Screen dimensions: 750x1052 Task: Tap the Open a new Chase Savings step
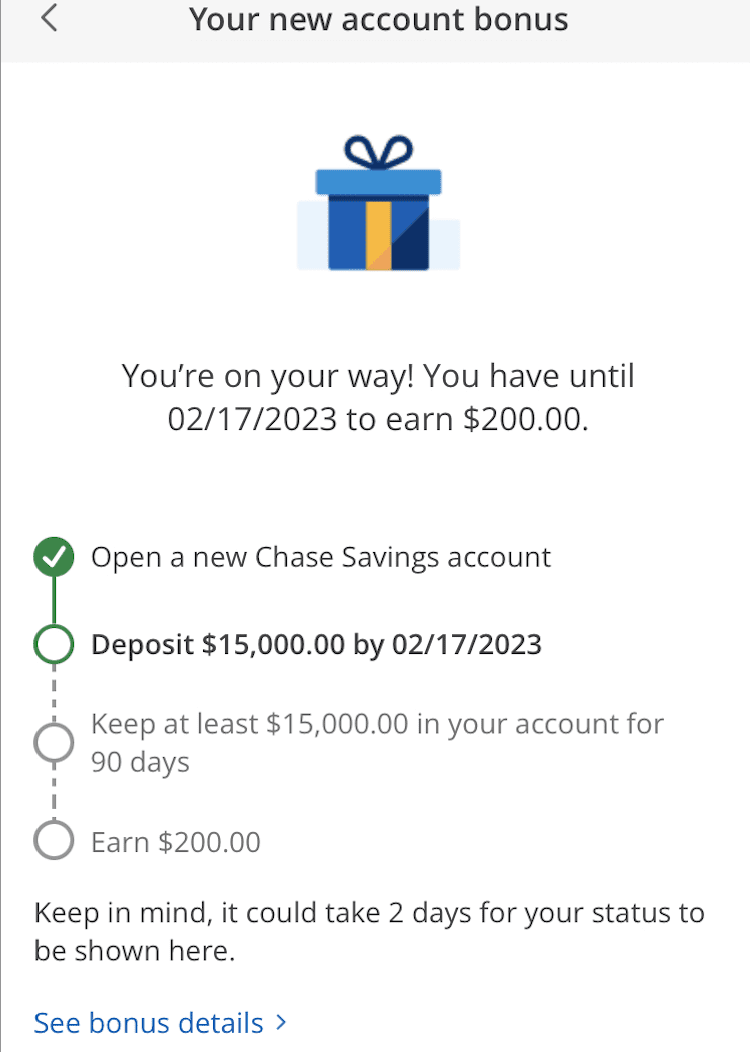[x=320, y=556]
